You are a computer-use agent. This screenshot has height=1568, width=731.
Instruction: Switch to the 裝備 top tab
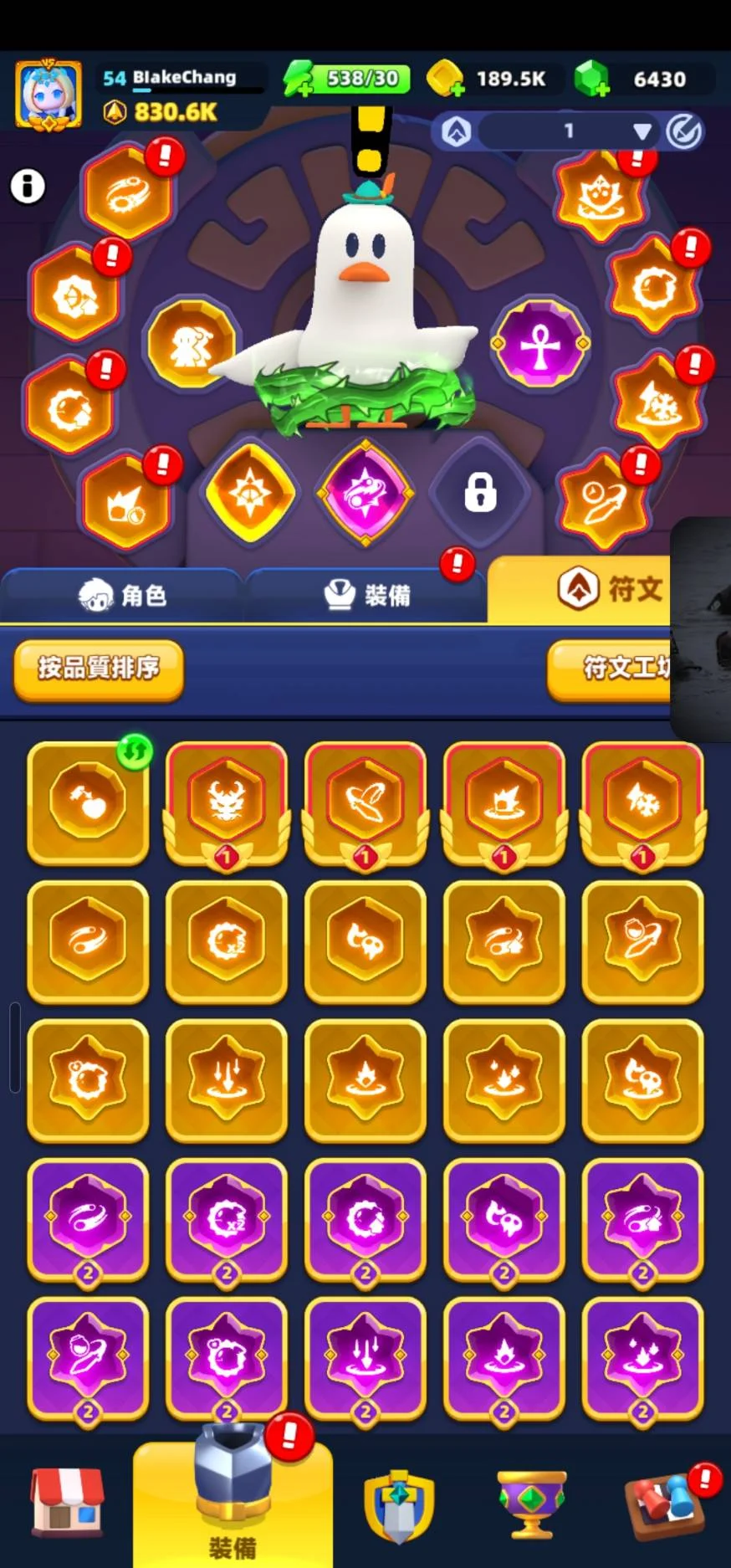pos(366,595)
